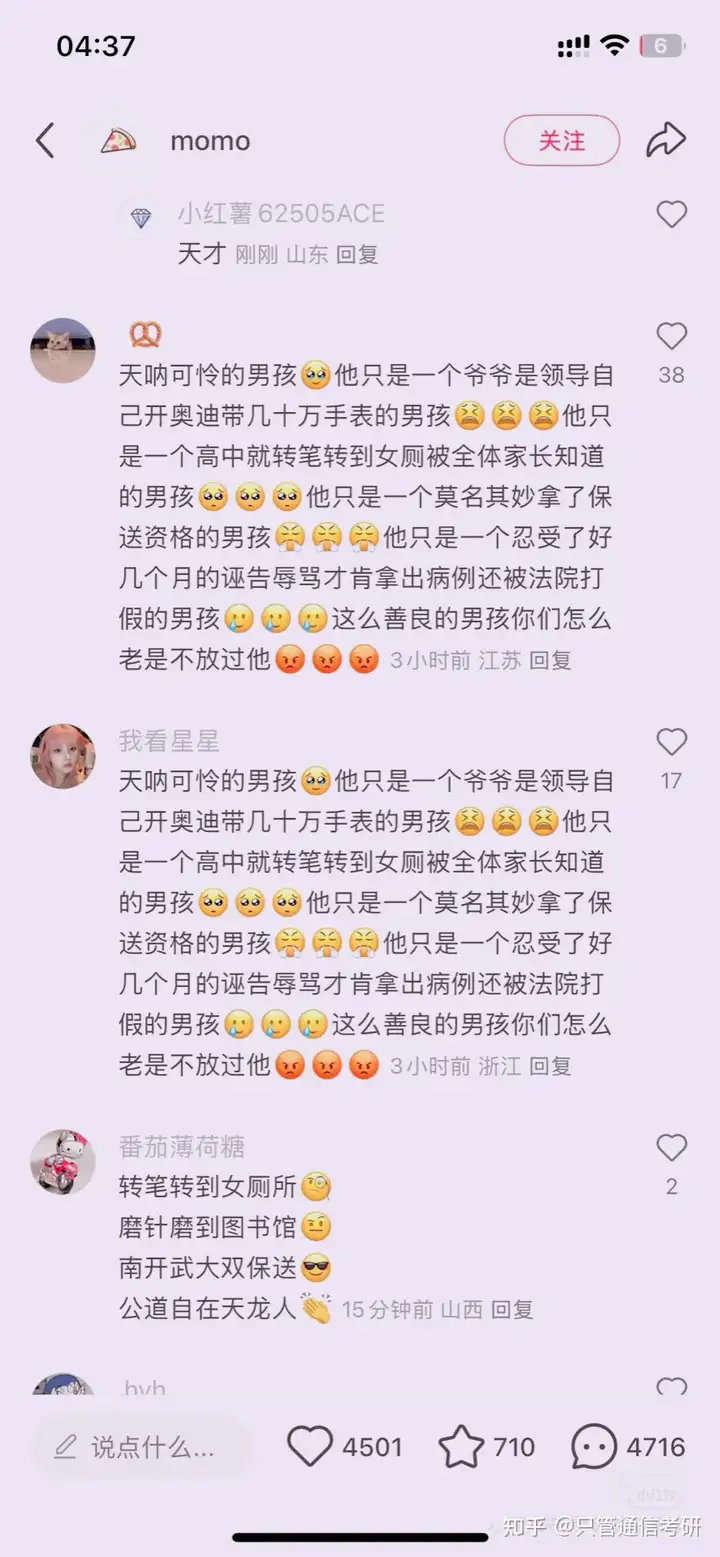This screenshot has width=720, height=1557.
Task: Open the cat avatar of the pretzel user
Action: pyautogui.click(x=63, y=351)
